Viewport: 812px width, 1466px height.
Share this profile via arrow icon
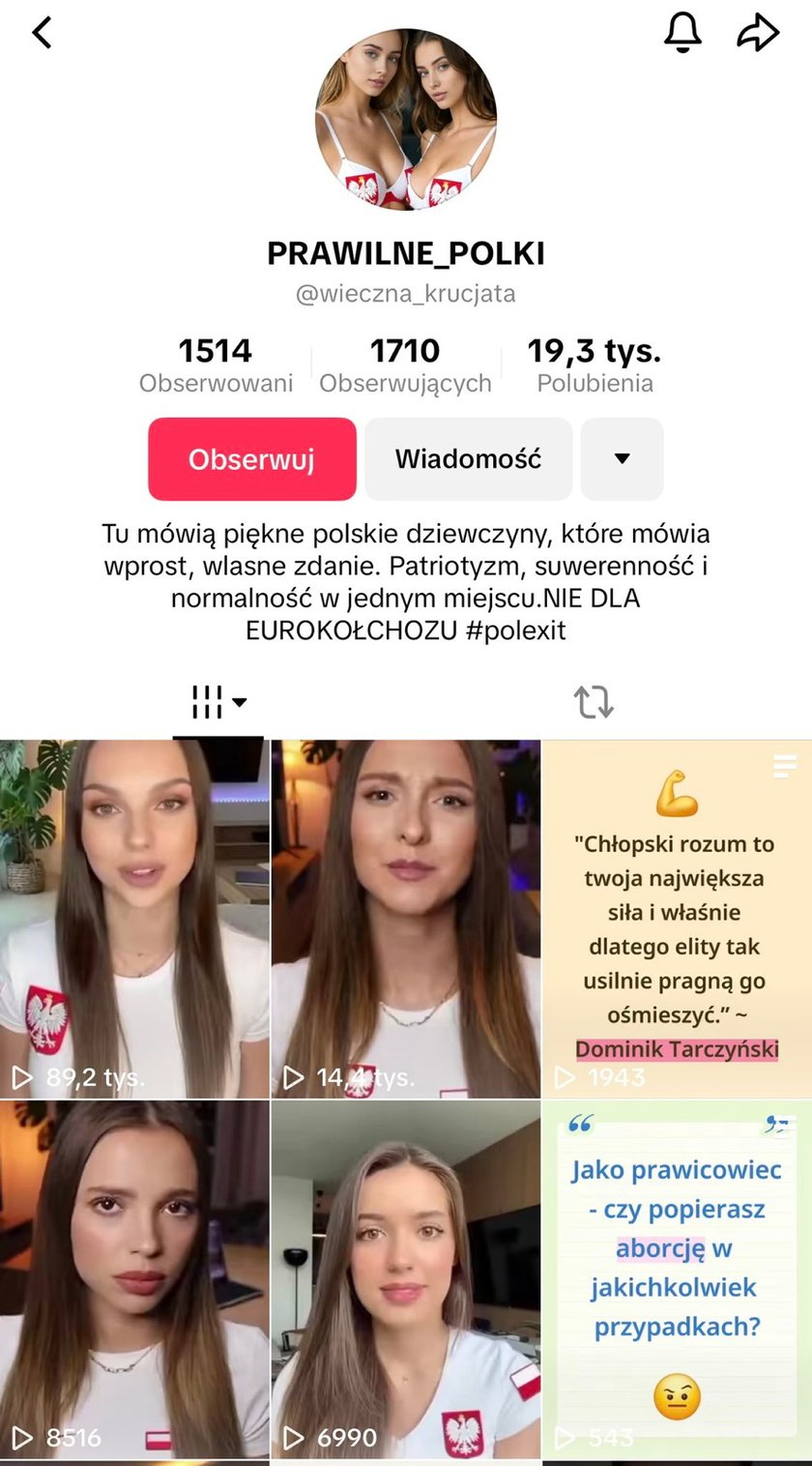758,33
